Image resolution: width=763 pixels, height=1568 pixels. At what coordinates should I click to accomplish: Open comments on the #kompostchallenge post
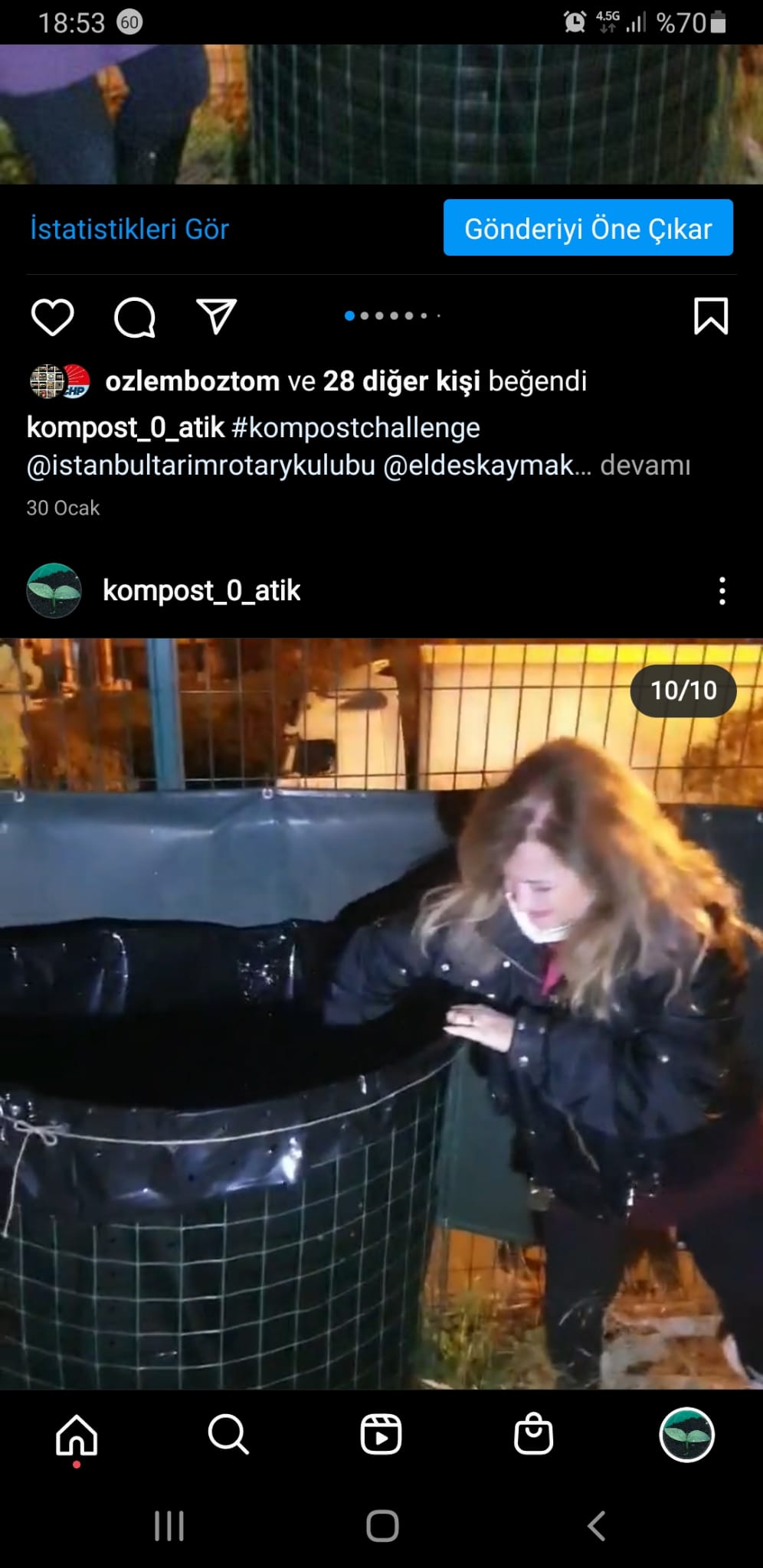(x=135, y=317)
